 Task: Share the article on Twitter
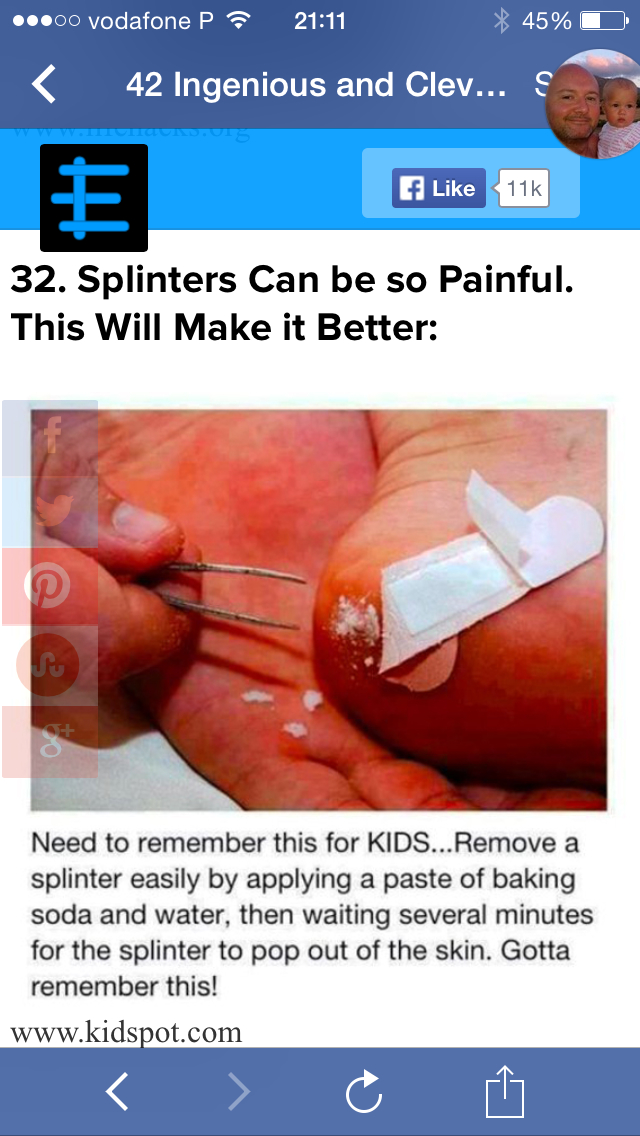(x=50, y=511)
